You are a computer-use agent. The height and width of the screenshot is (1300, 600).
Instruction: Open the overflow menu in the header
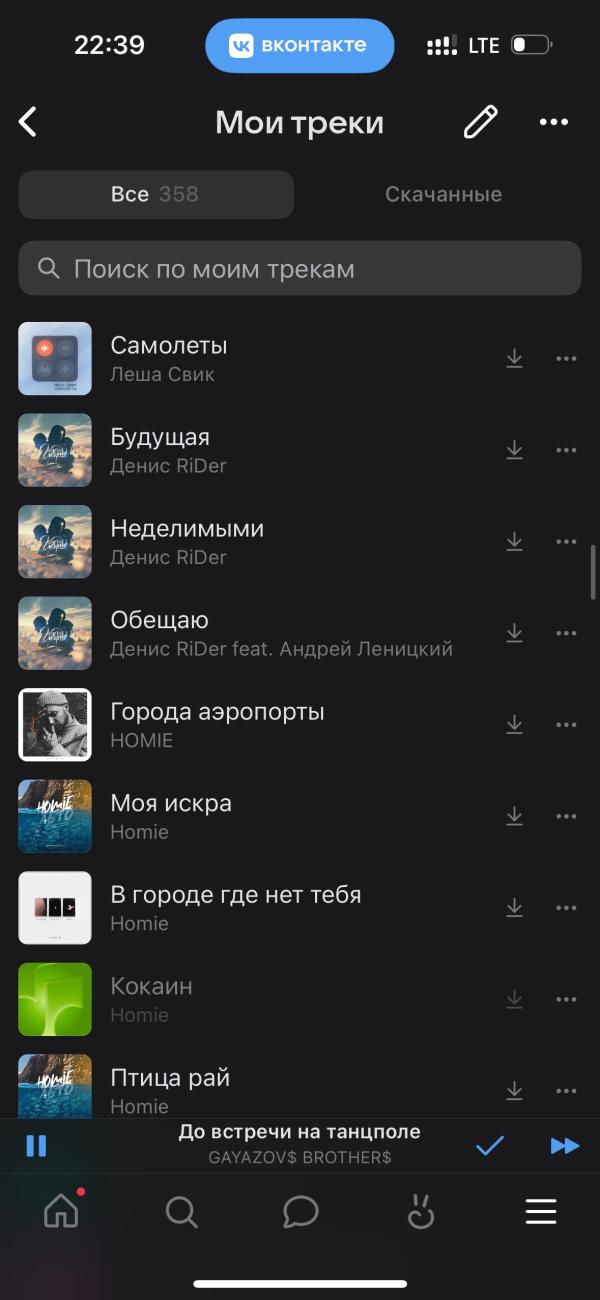click(x=553, y=123)
